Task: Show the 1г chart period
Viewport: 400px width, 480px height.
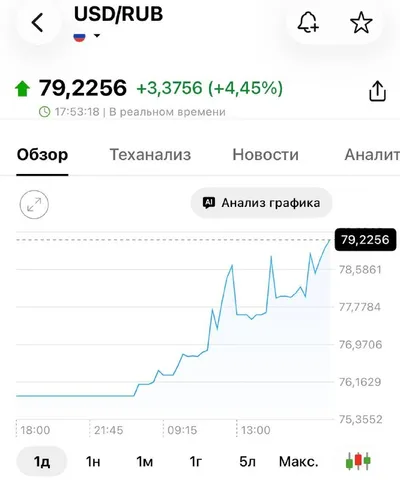Action: [x=196, y=462]
